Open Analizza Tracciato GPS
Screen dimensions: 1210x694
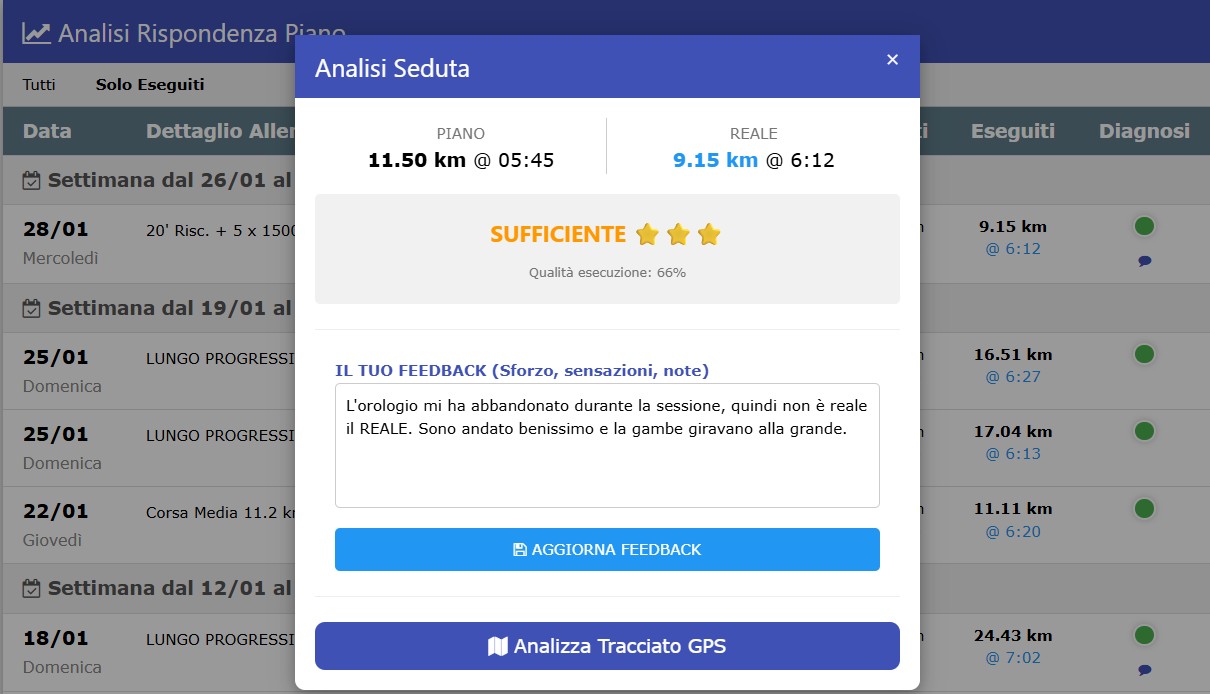(607, 646)
